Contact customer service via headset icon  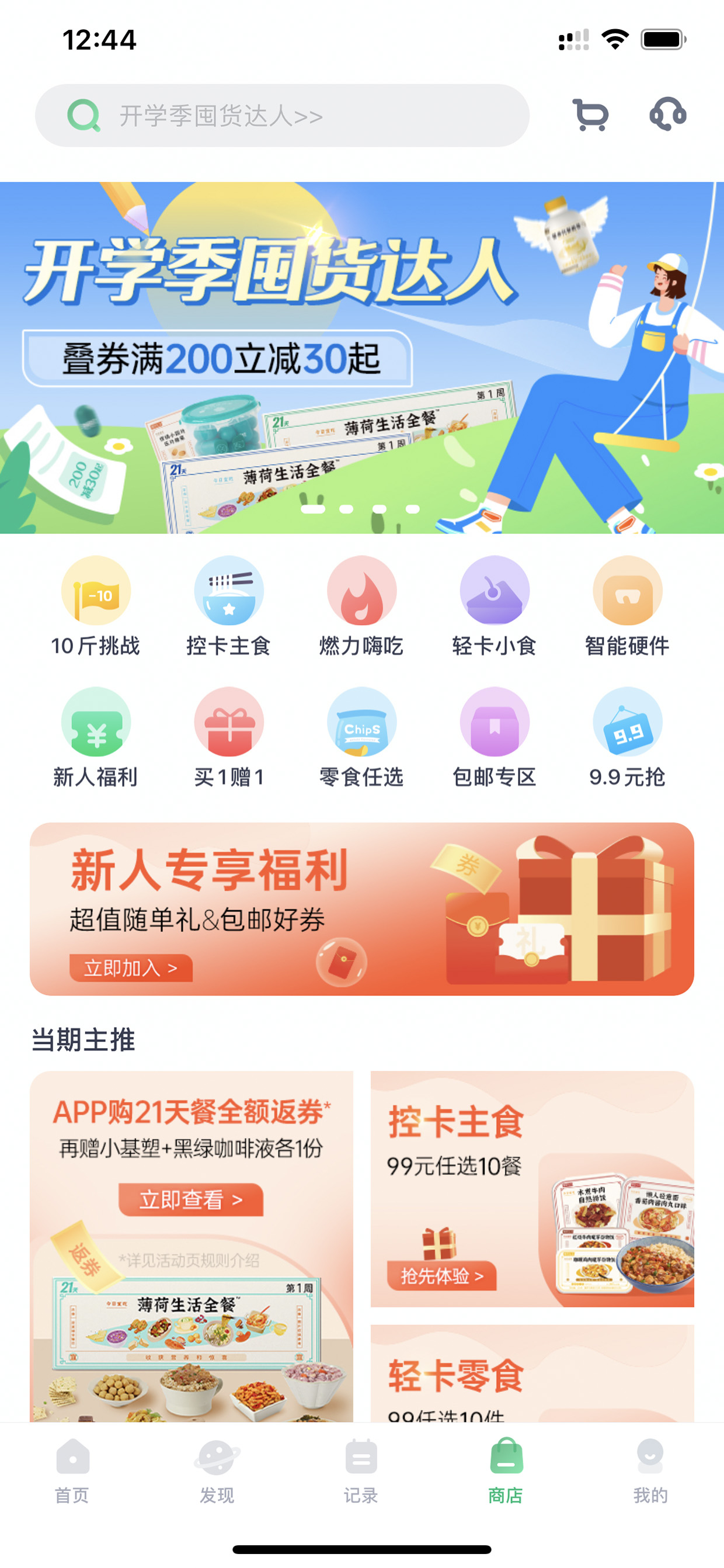pos(668,114)
